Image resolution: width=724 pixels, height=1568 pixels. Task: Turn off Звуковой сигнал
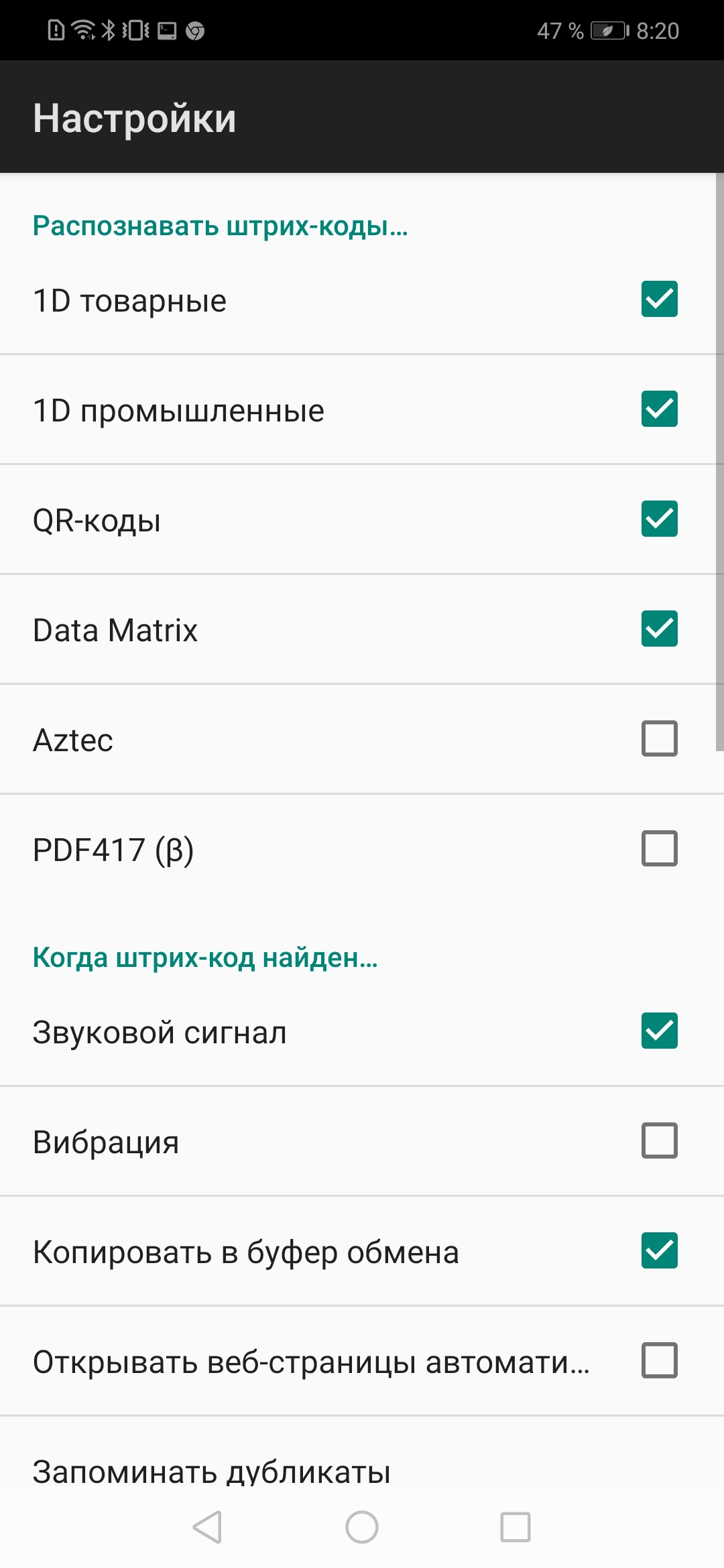point(660,1032)
